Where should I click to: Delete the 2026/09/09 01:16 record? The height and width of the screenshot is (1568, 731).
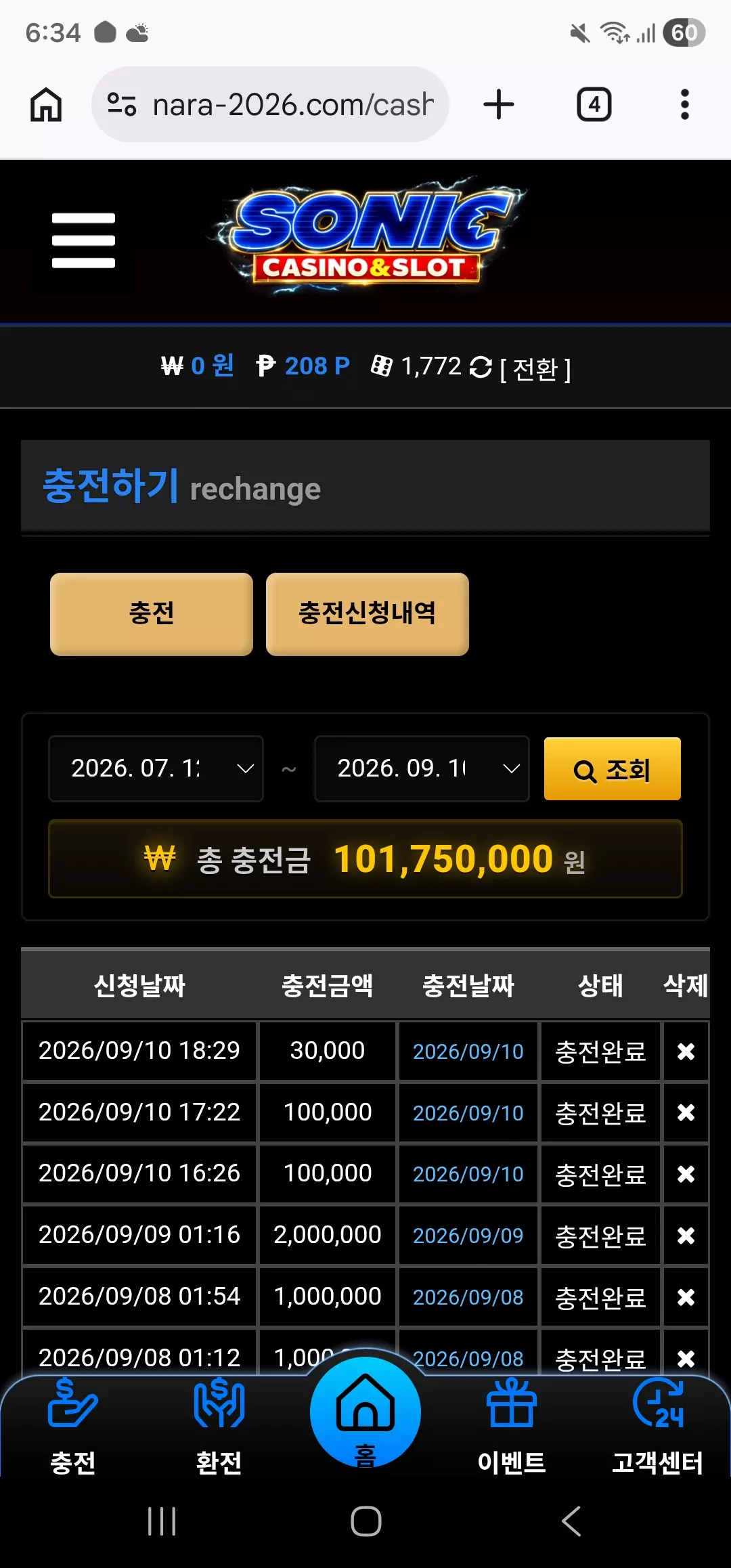point(686,1236)
